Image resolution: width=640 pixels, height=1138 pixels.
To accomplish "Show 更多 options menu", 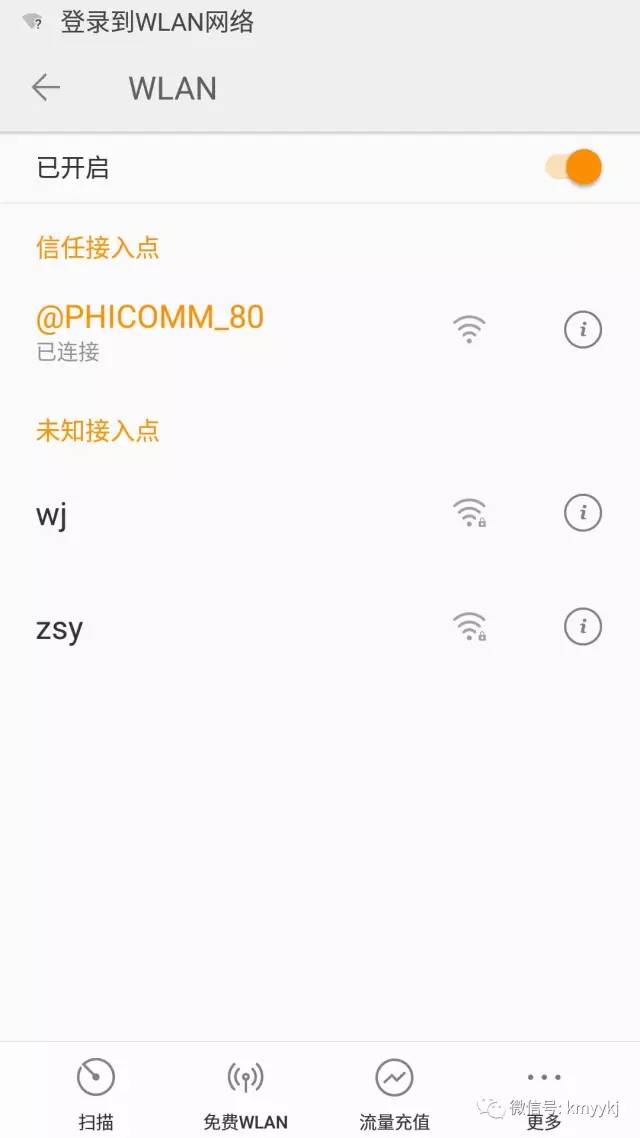I will [544, 1093].
